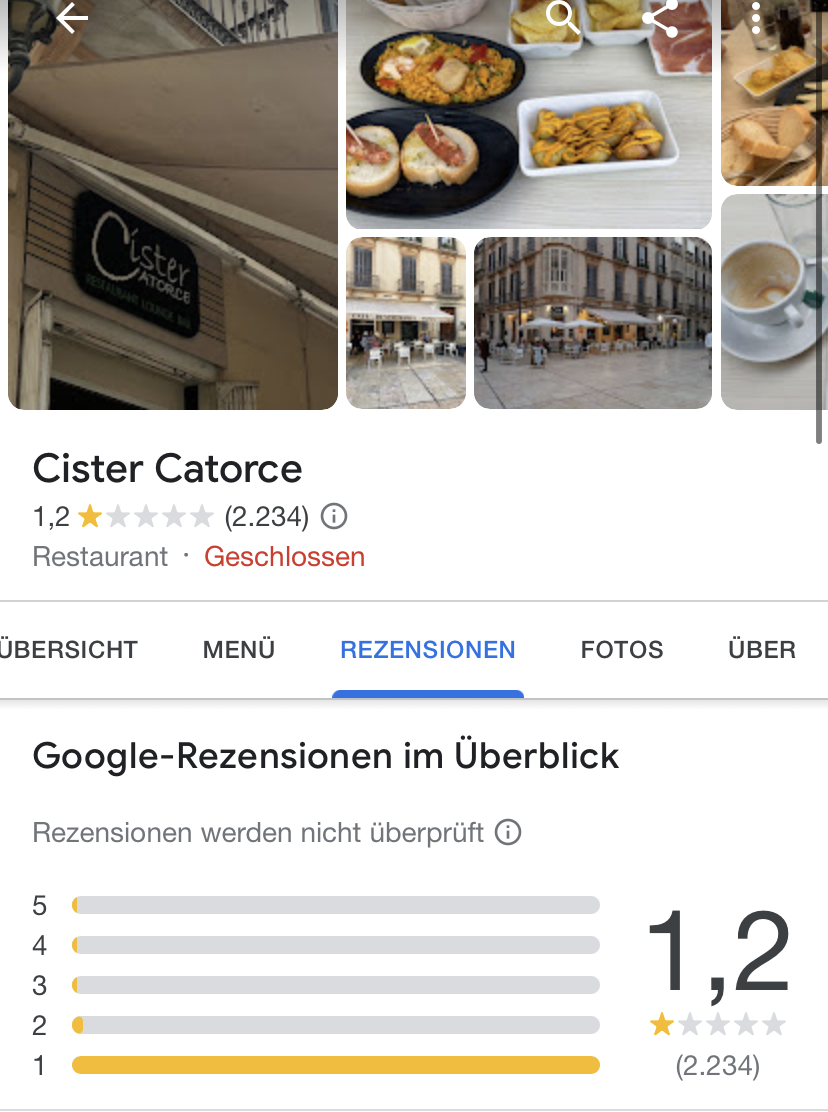Share Cister Catorce
828x1112 pixels.
point(659,18)
